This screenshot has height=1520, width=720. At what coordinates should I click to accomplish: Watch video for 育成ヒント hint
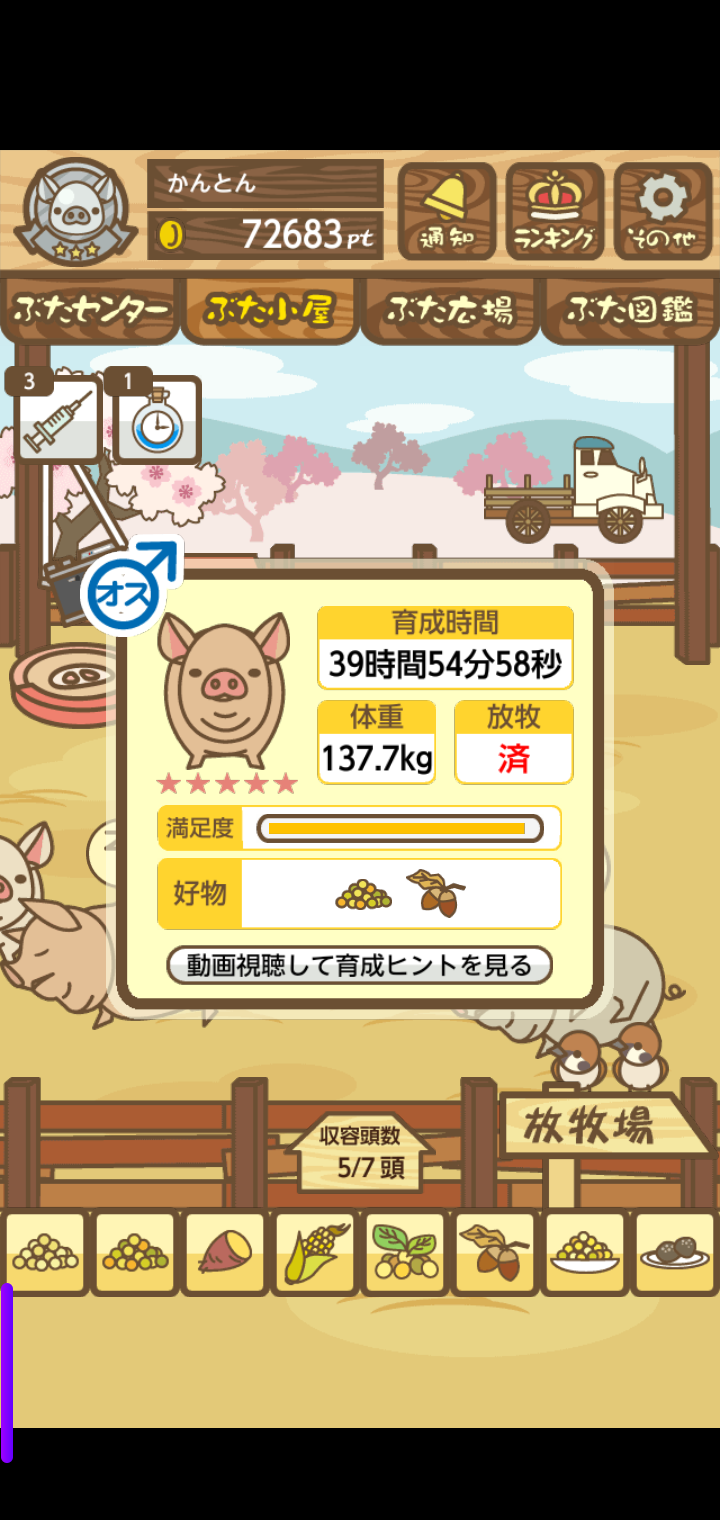[x=359, y=966]
